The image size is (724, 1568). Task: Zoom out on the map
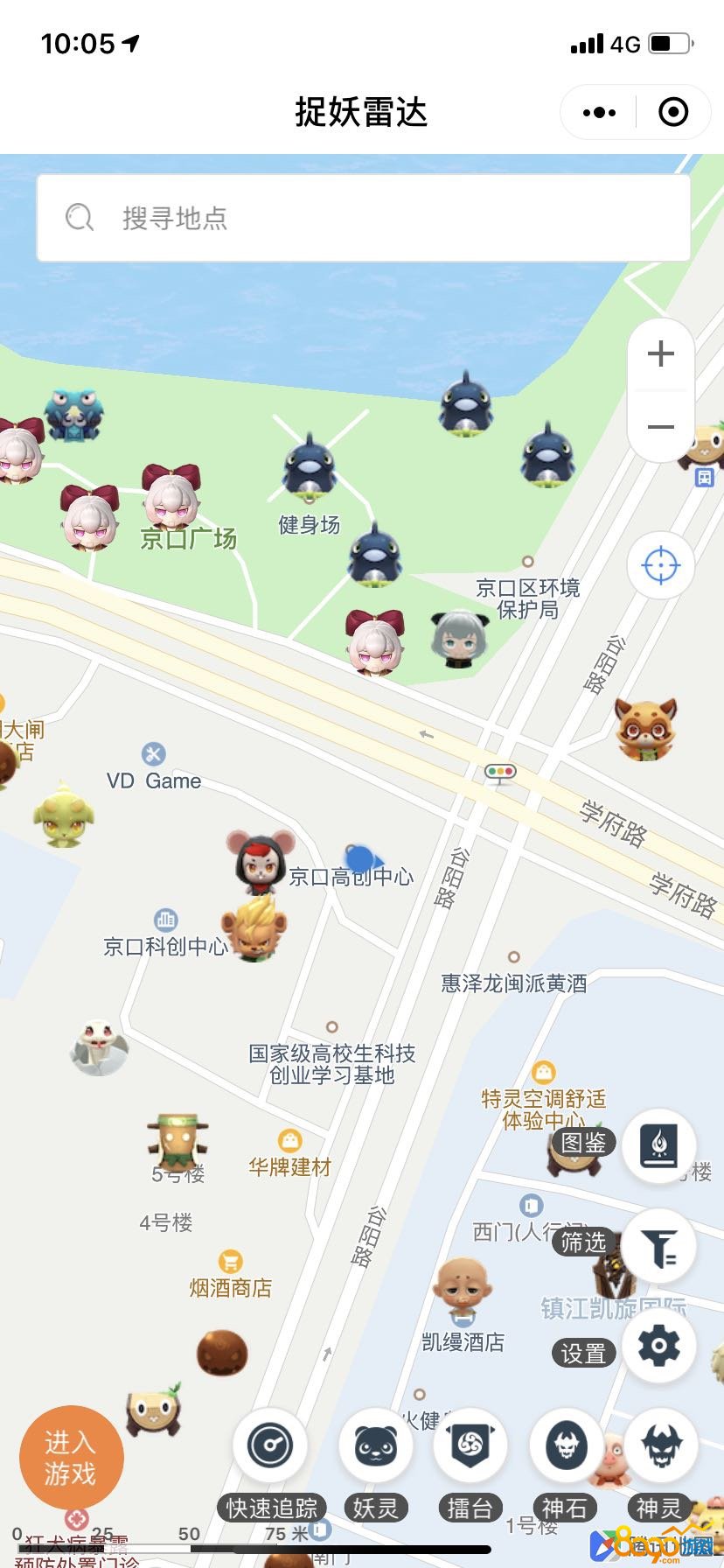point(661,427)
